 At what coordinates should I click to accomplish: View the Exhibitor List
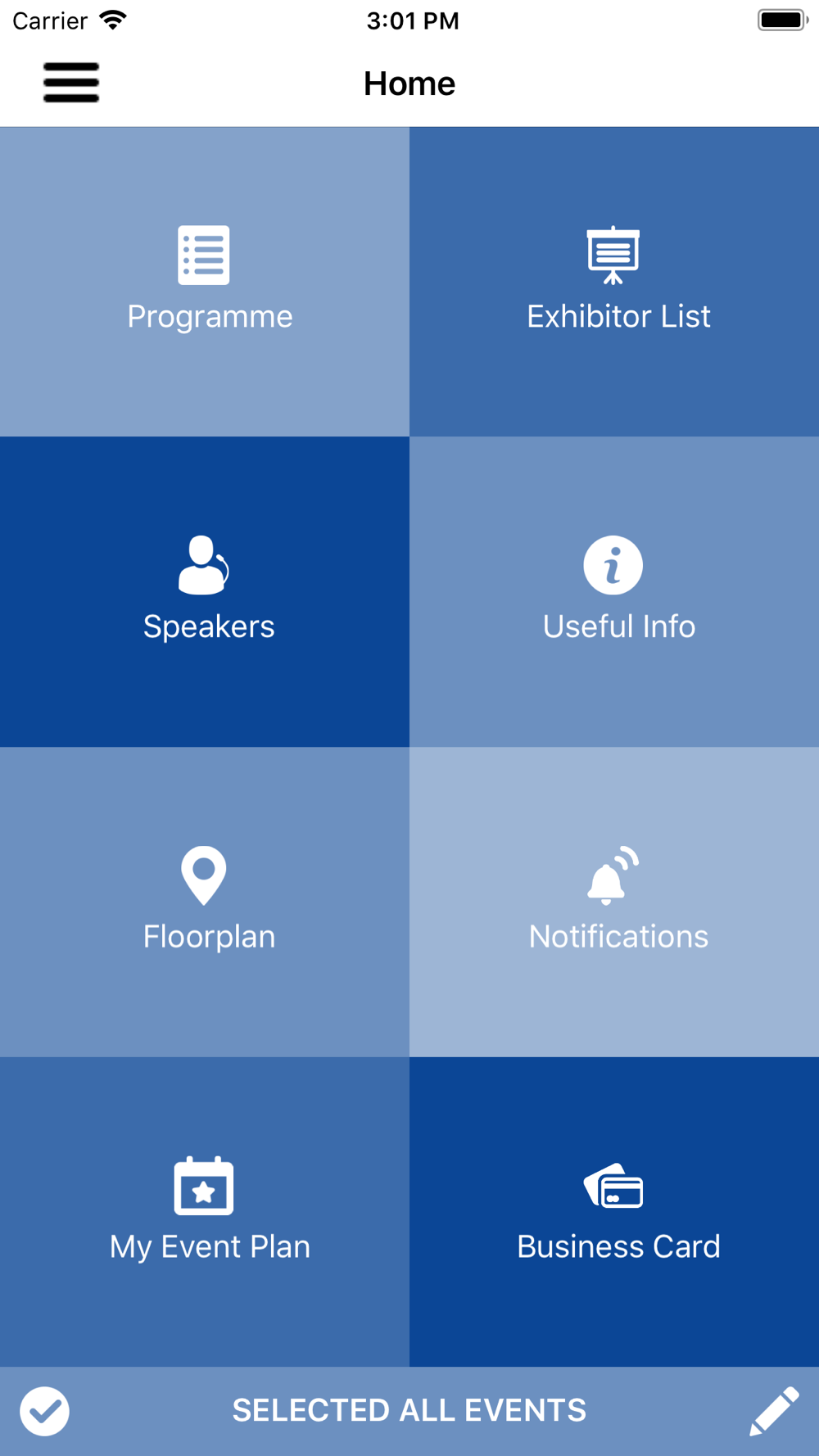pos(614,282)
